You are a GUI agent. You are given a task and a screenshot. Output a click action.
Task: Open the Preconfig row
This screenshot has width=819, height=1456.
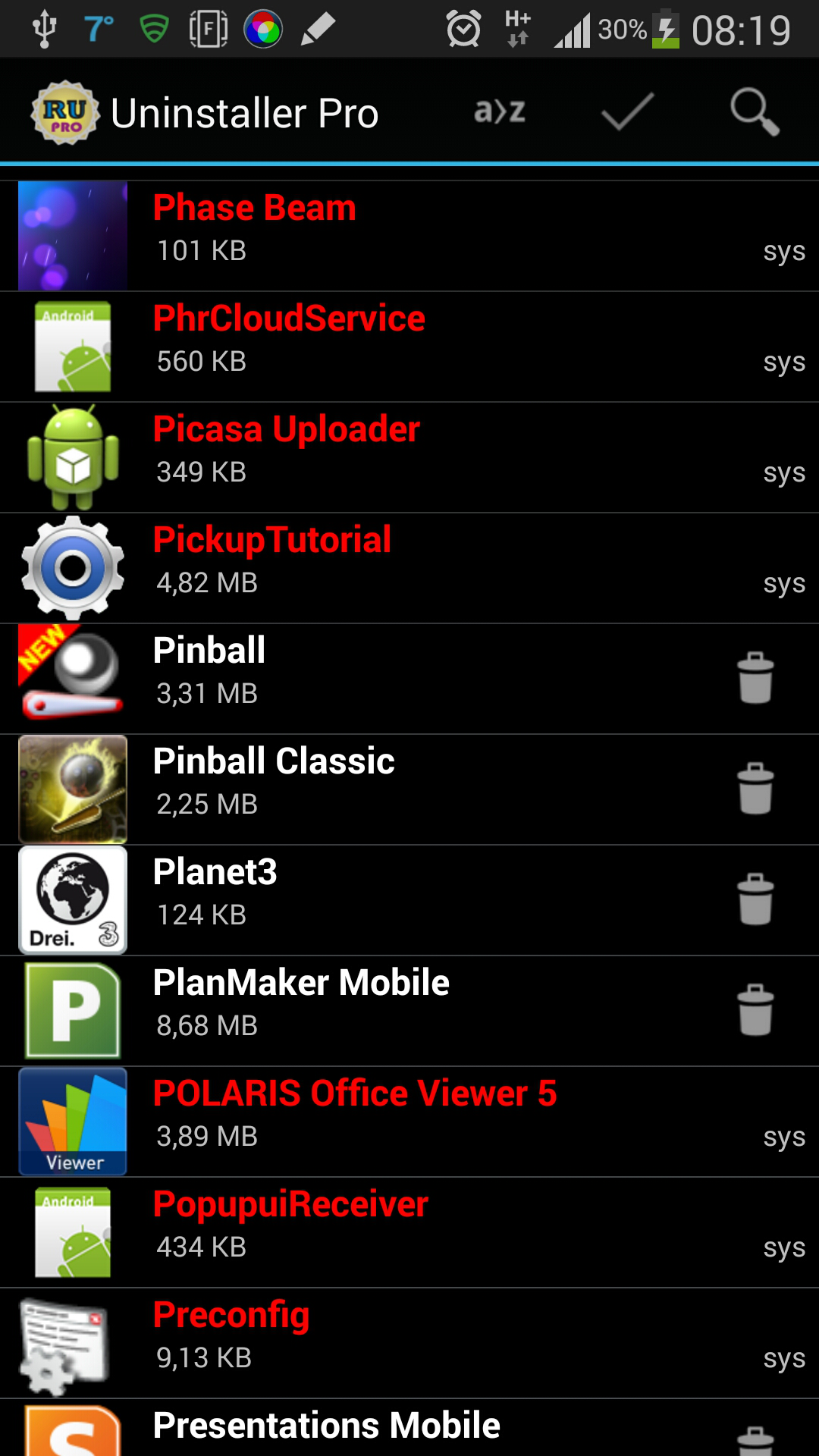pos(409,1343)
